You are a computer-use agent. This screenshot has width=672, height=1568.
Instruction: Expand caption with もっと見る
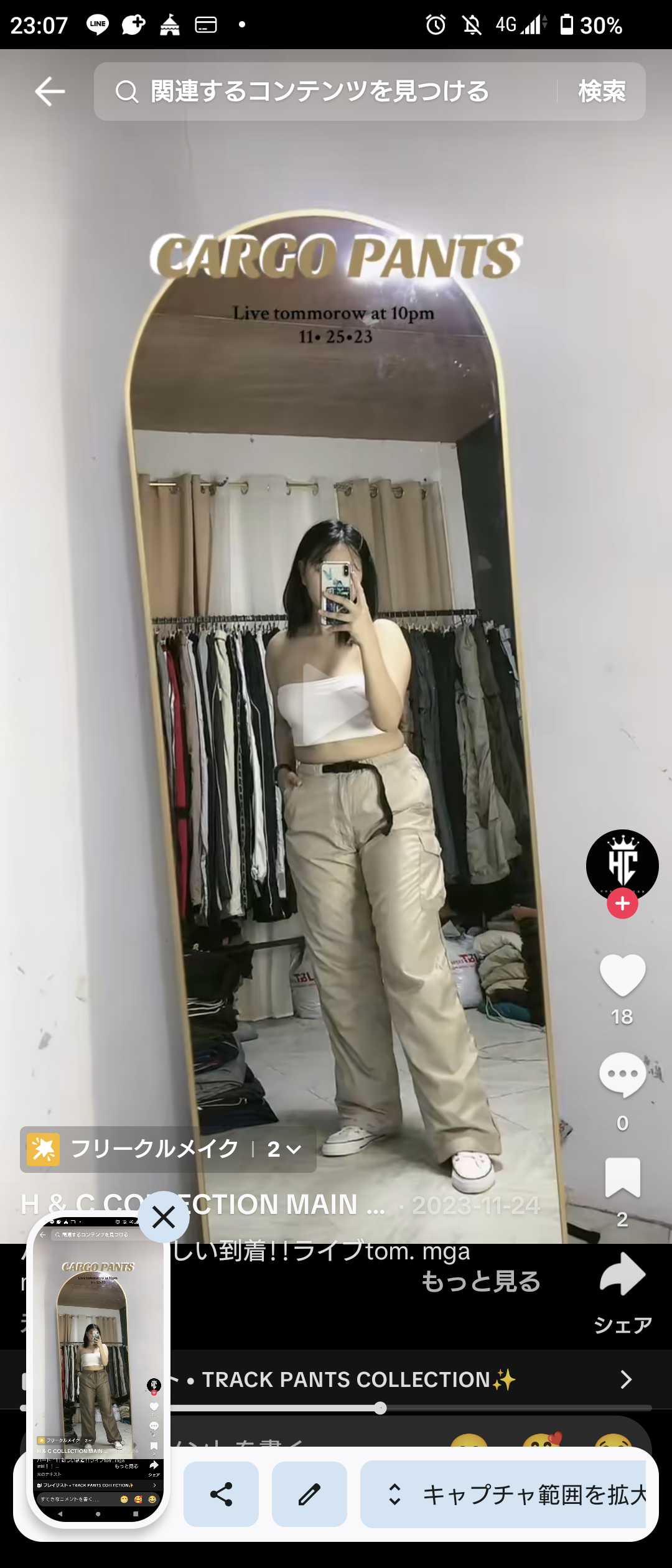click(x=480, y=1282)
